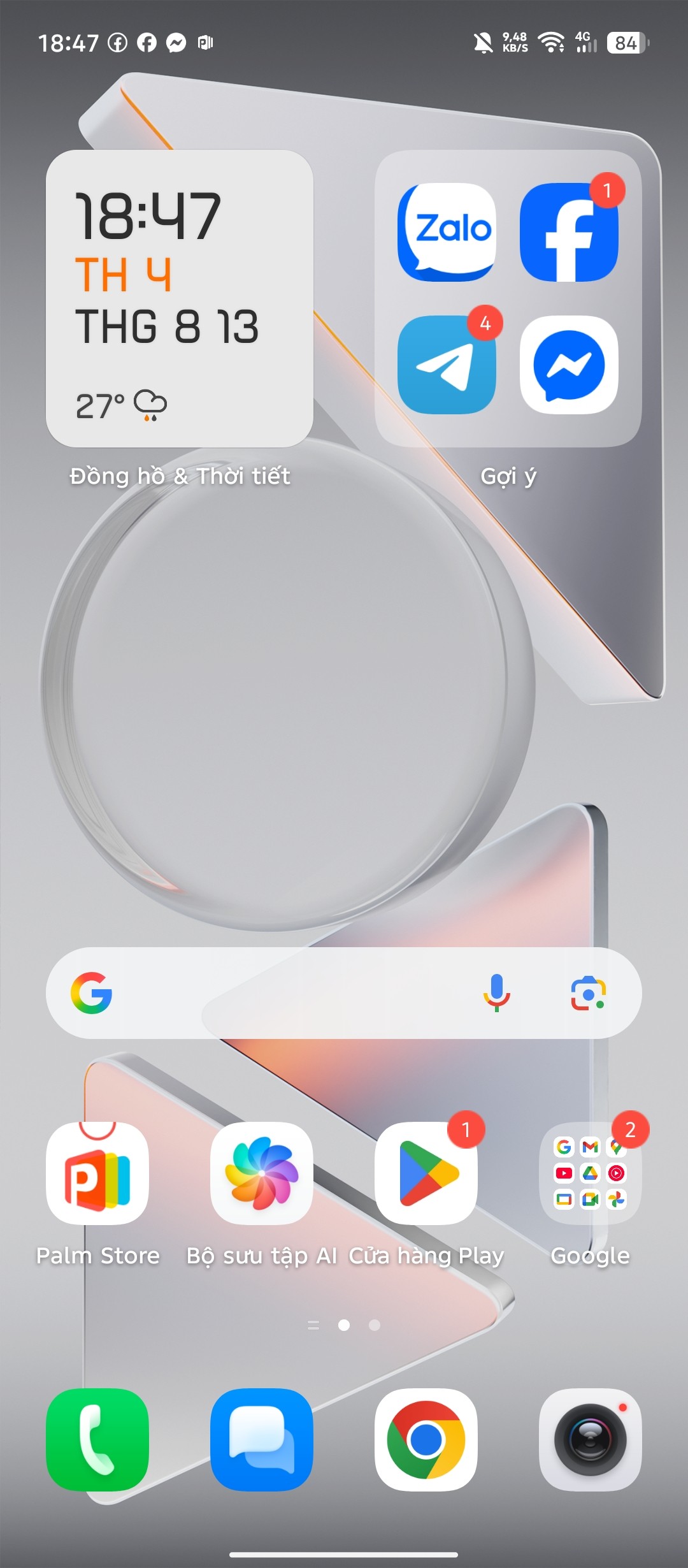This screenshot has height=1568, width=688.
Task: Launch the Chrome browser
Action: coord(426,1439)
